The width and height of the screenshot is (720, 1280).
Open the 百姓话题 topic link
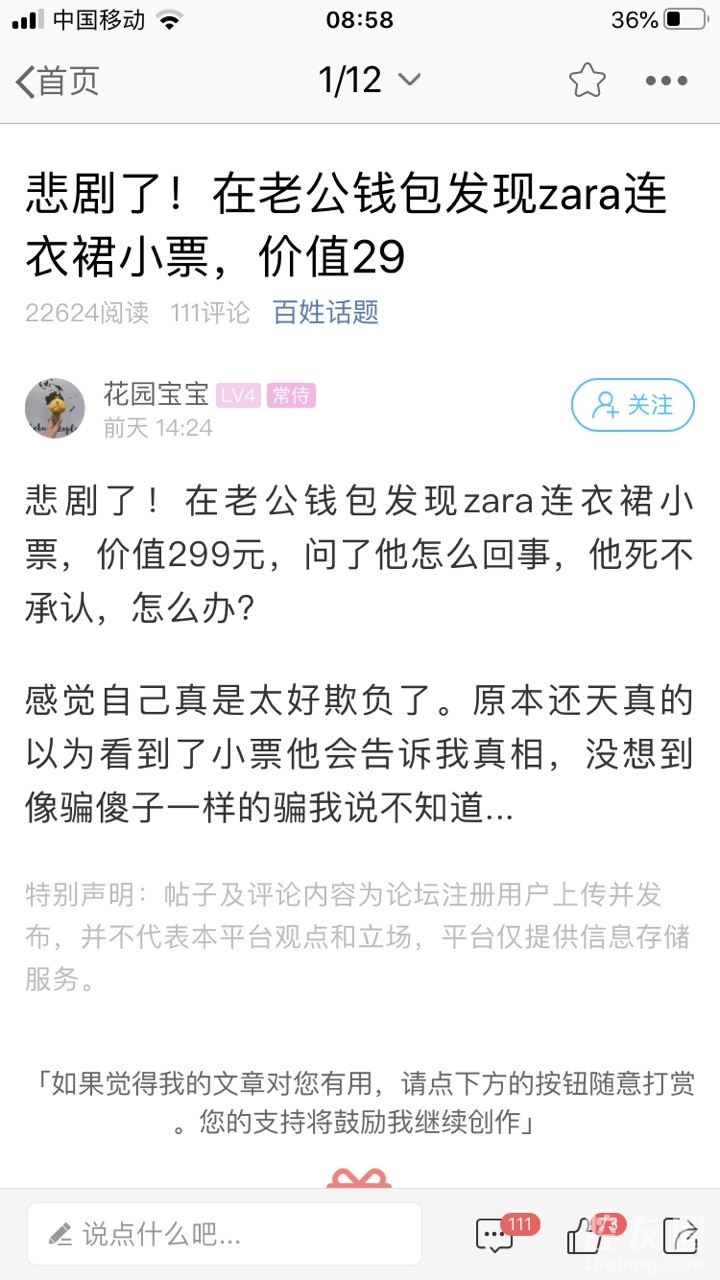(326, 312)
